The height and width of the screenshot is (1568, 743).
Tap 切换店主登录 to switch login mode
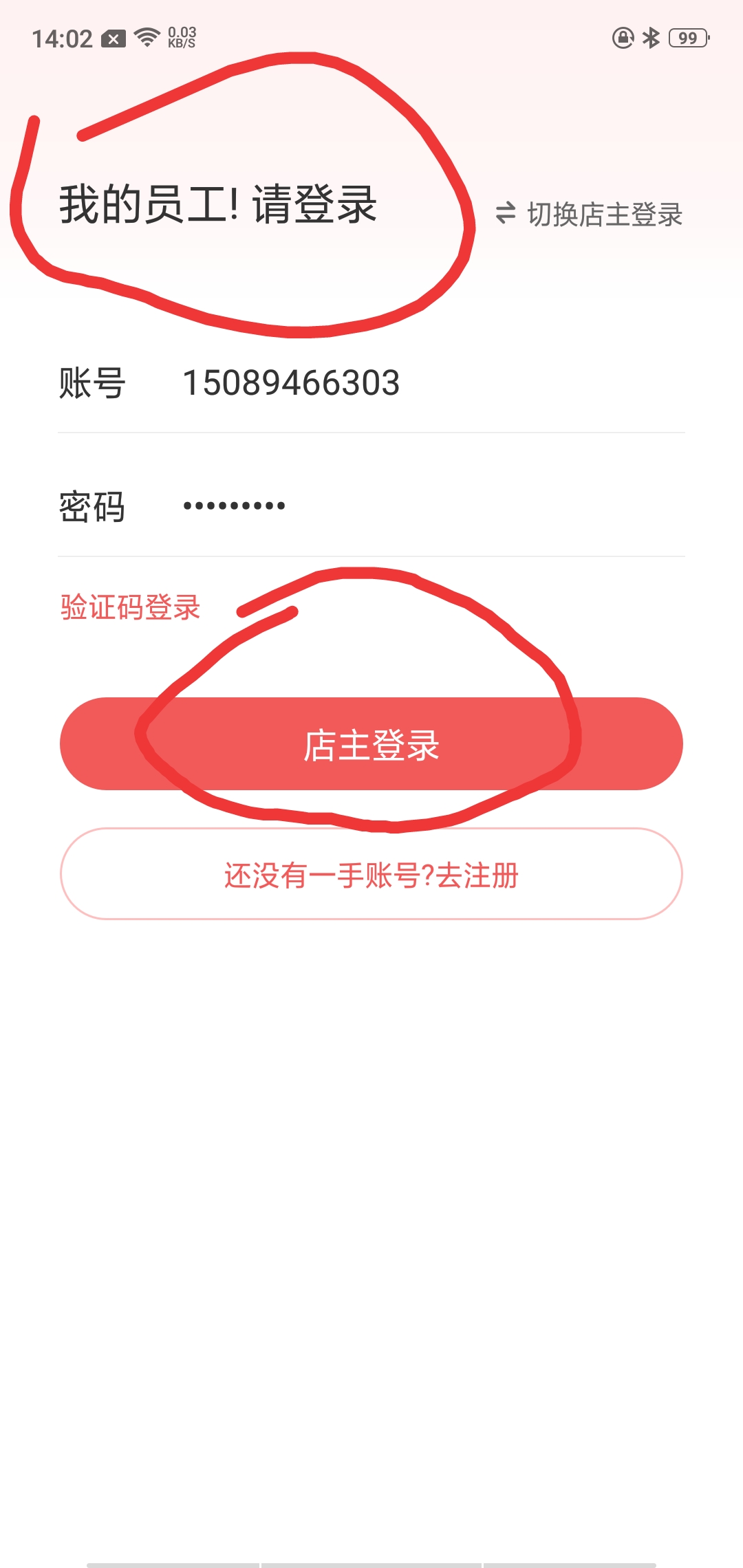click(x=589, y=214)
